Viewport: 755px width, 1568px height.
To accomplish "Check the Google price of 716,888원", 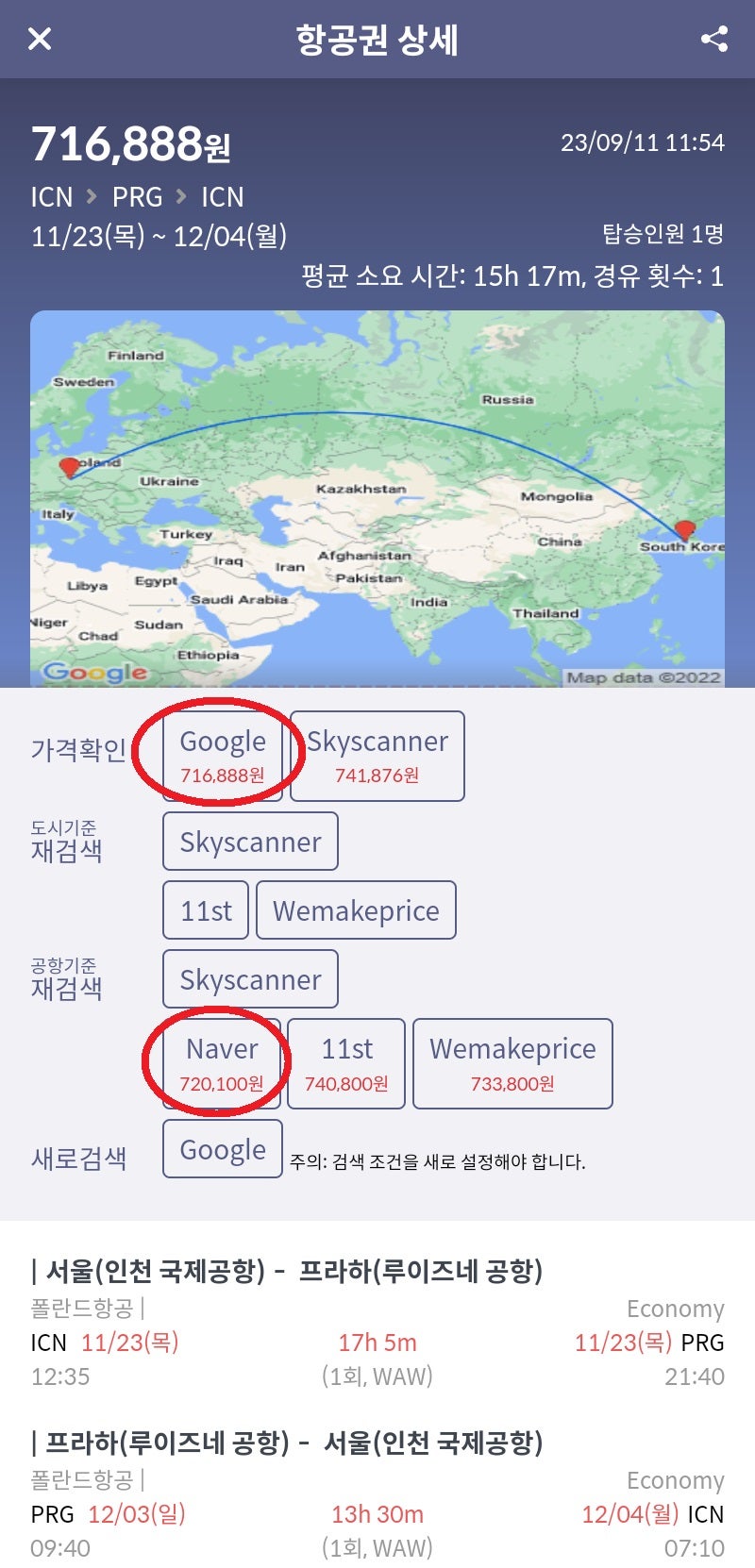I will pyautogui.click(x=222, y=756).
